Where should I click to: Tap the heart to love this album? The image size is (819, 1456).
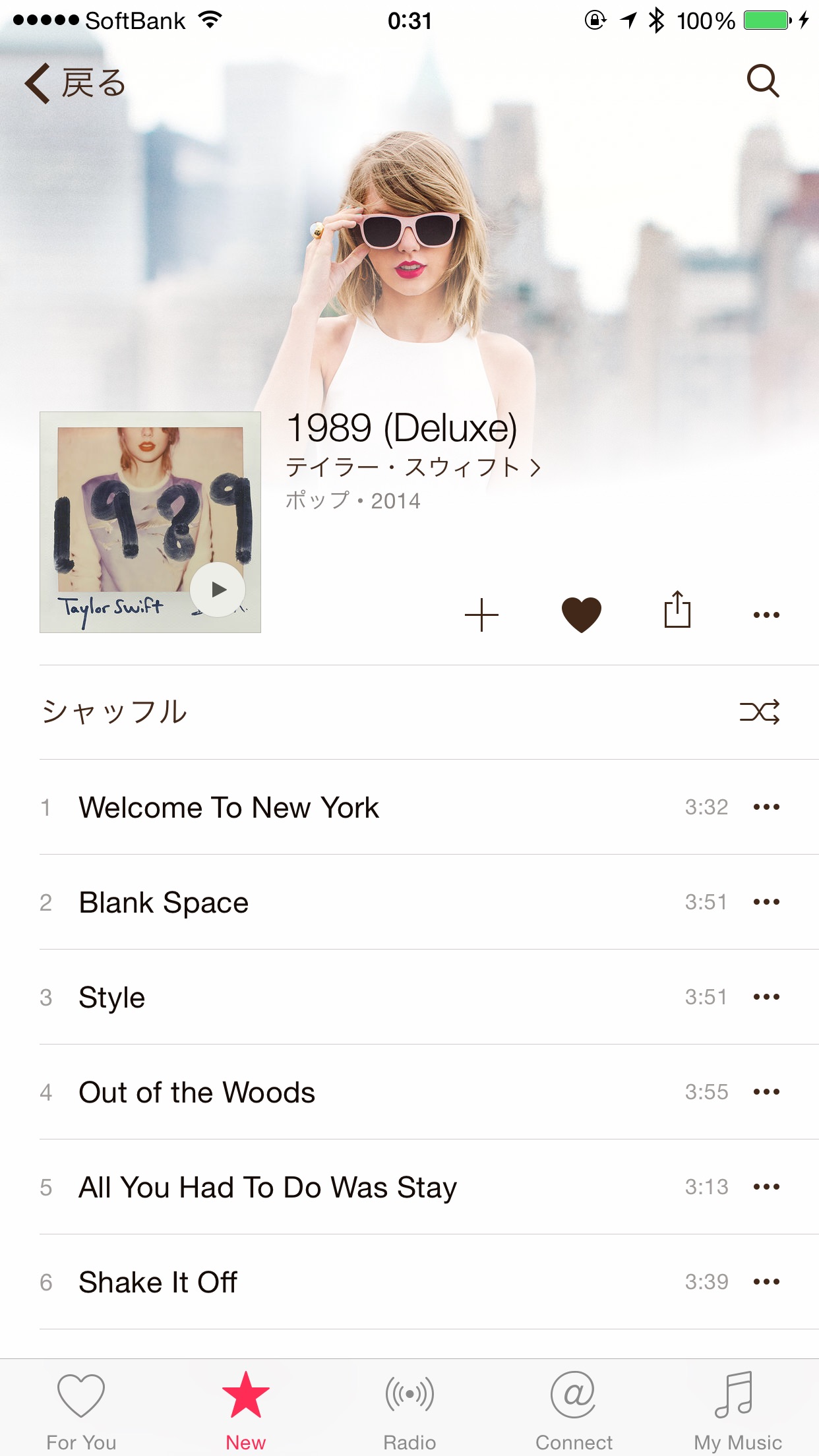pyautogui.click(x=581, y=615)
